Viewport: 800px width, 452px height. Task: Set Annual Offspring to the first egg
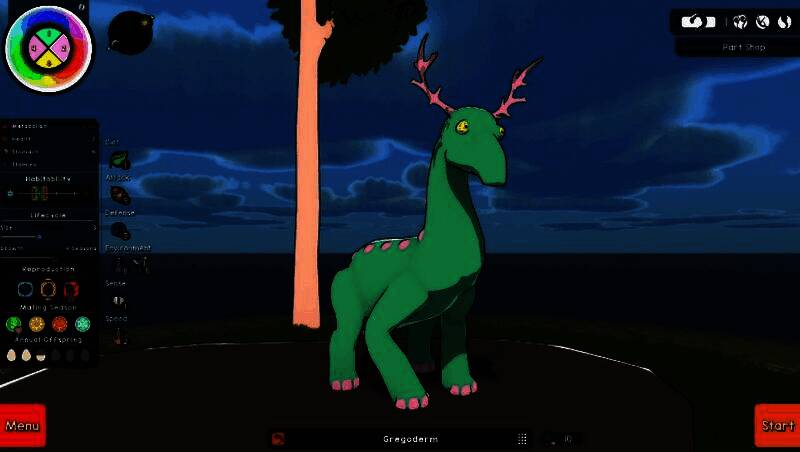12,355
